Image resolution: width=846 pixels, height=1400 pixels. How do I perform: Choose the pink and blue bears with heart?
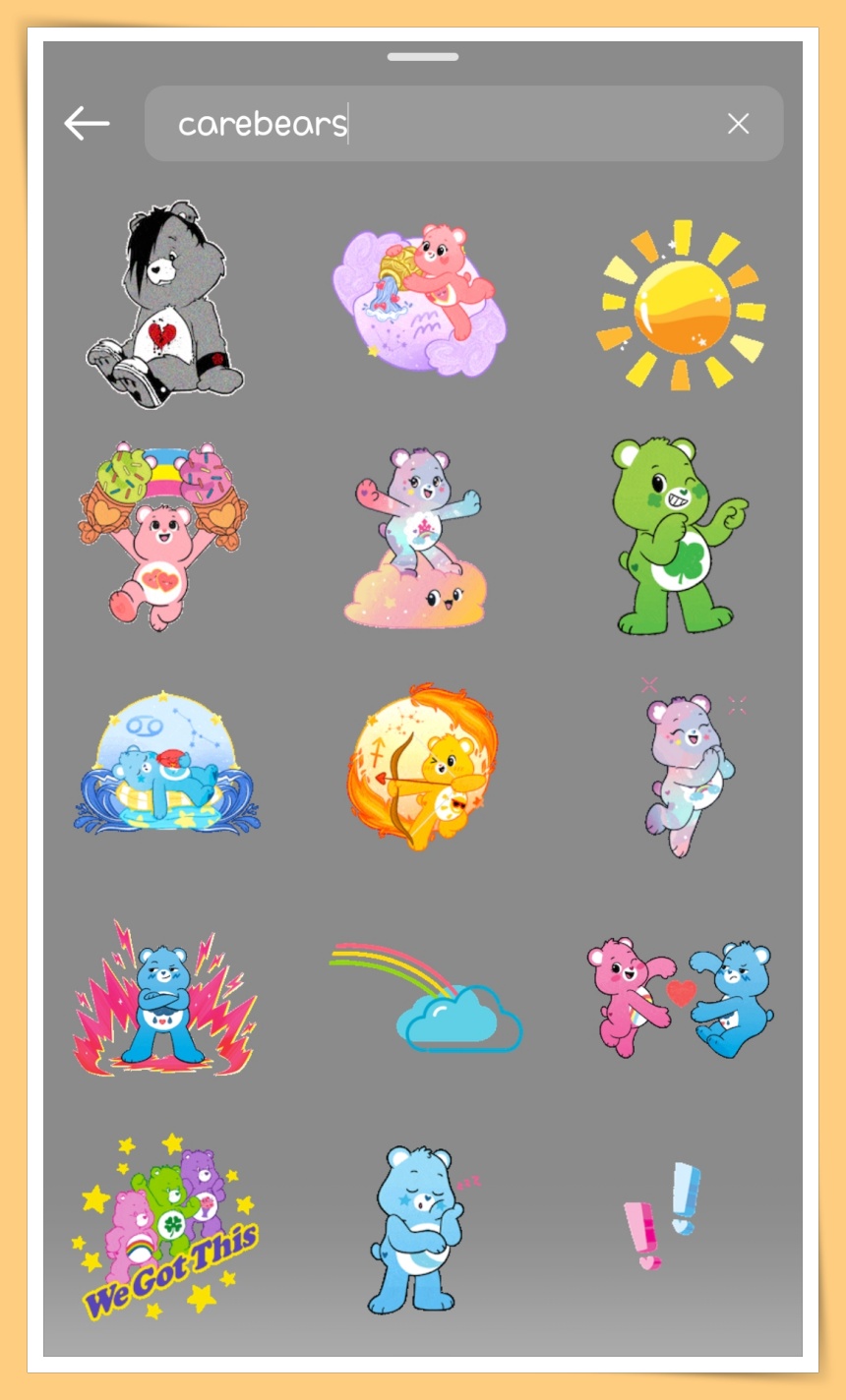tap(681, 998)
